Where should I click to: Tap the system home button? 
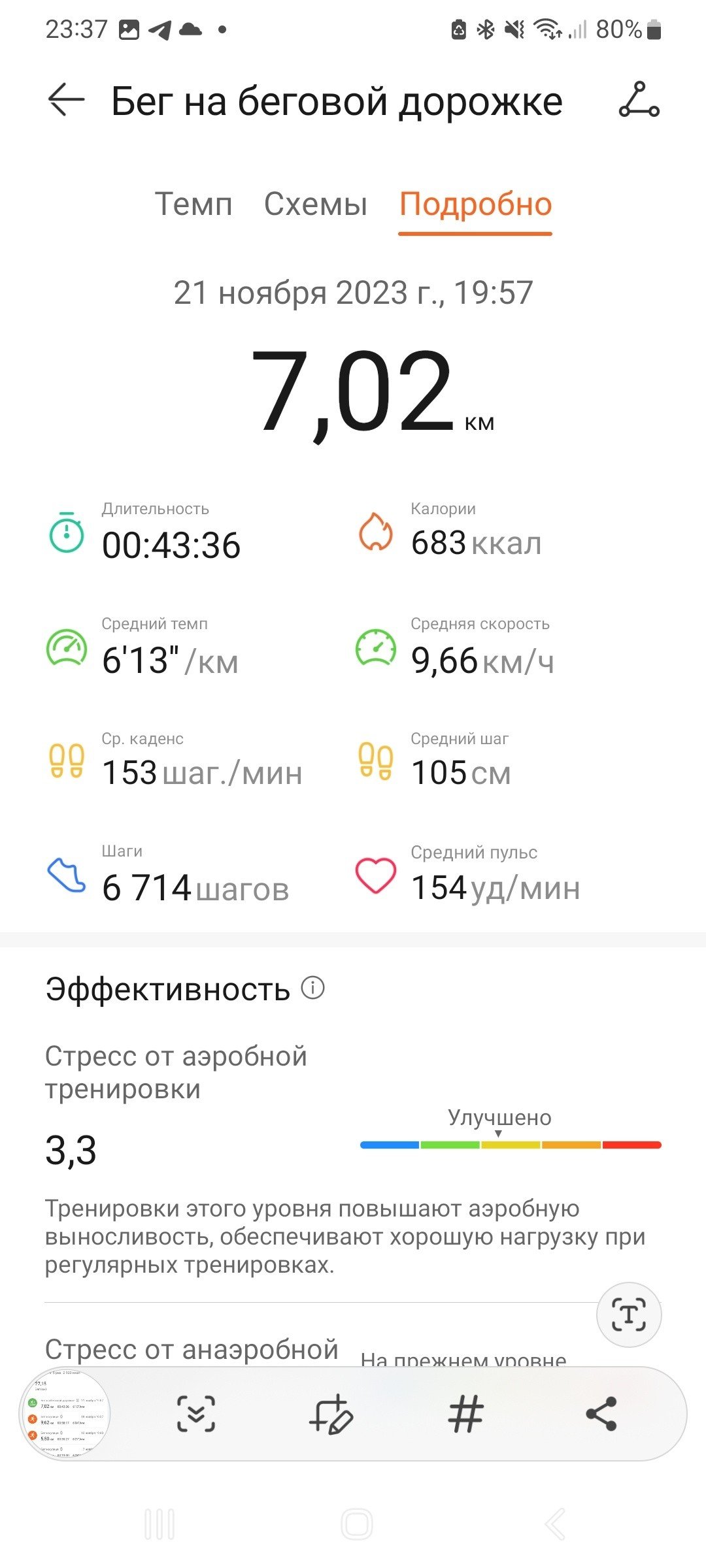pyautogui.click(x=357, y=1525)
